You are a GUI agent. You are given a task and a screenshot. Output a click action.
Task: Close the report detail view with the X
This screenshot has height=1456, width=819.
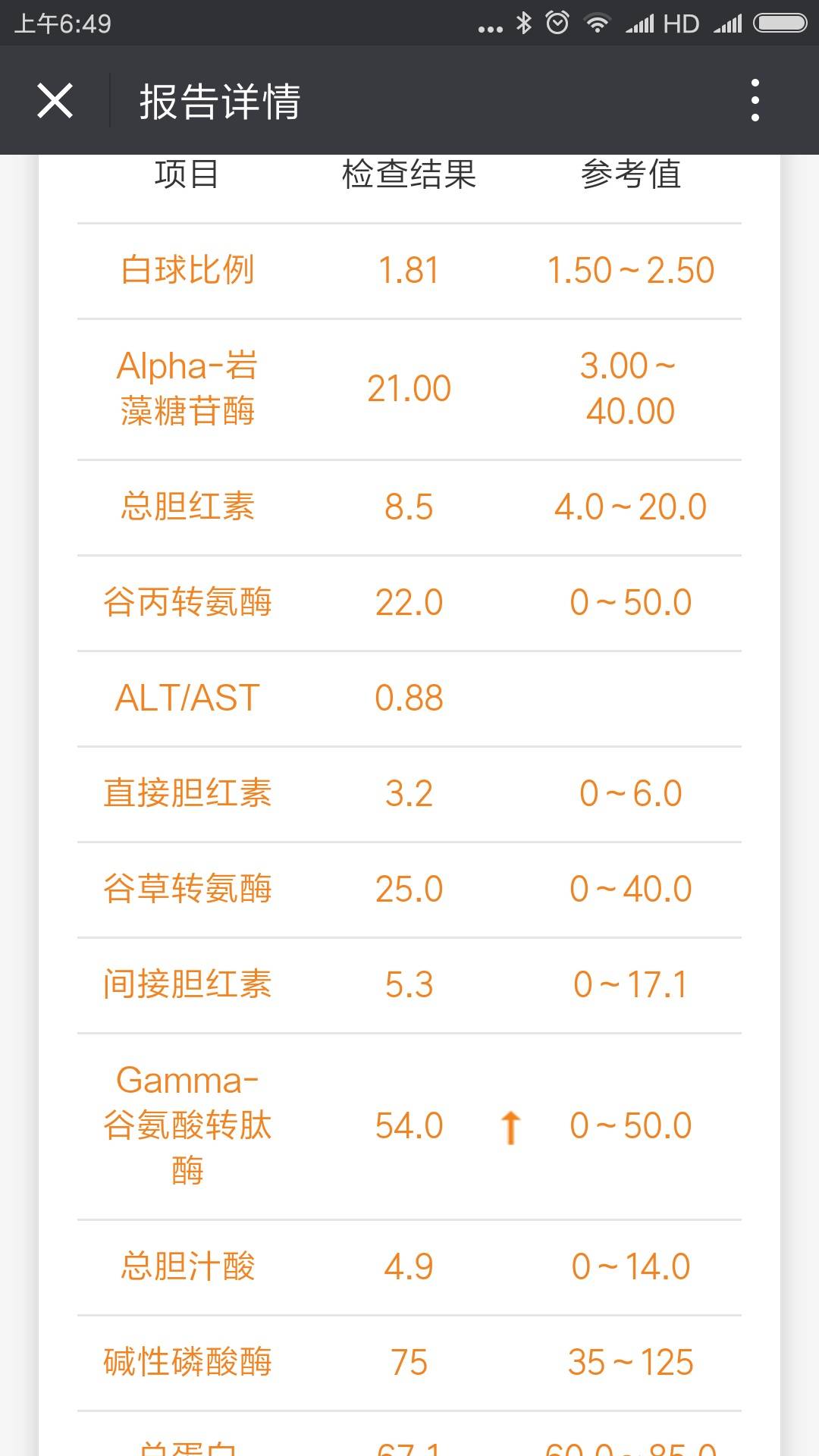pos(54,101)
